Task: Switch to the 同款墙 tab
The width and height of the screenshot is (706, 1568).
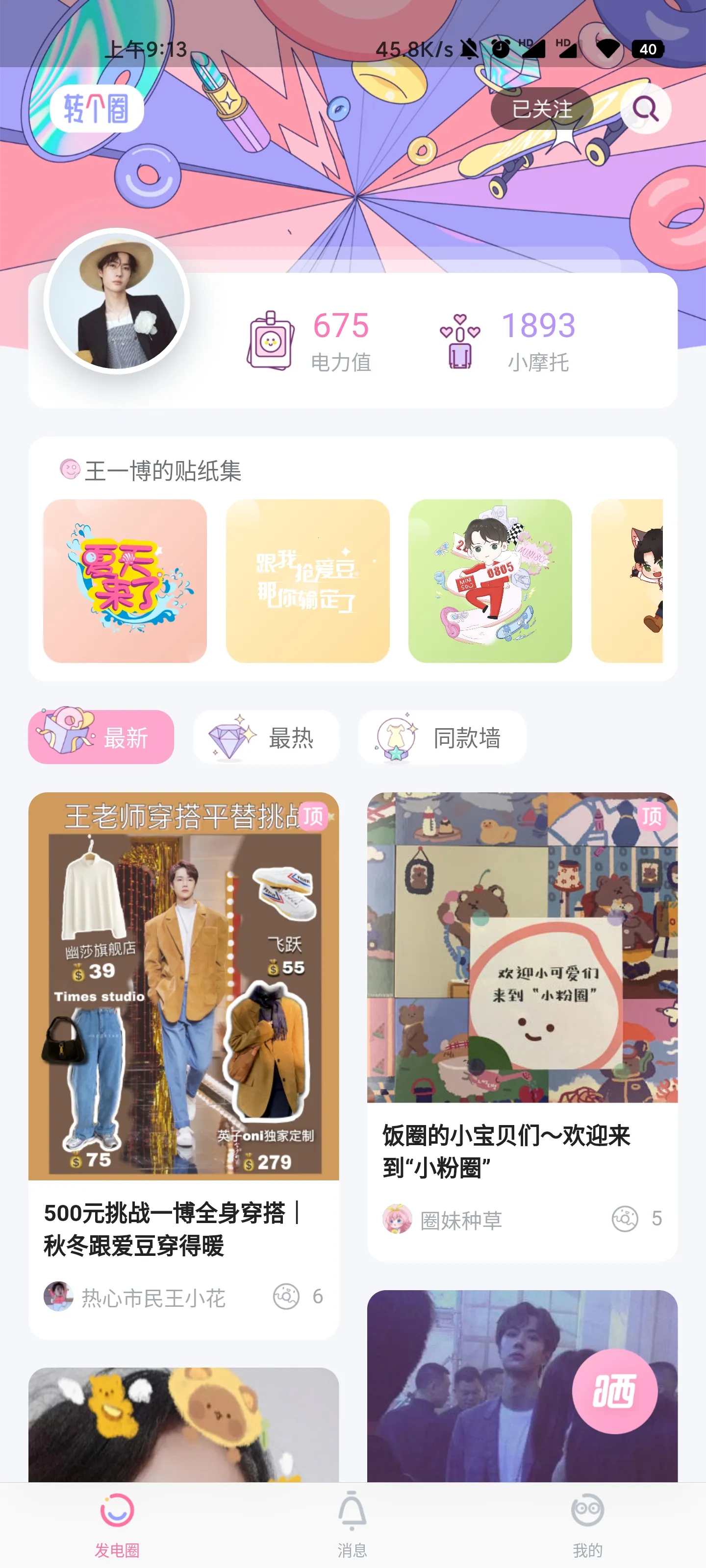Action: click(x=442, y=737)
